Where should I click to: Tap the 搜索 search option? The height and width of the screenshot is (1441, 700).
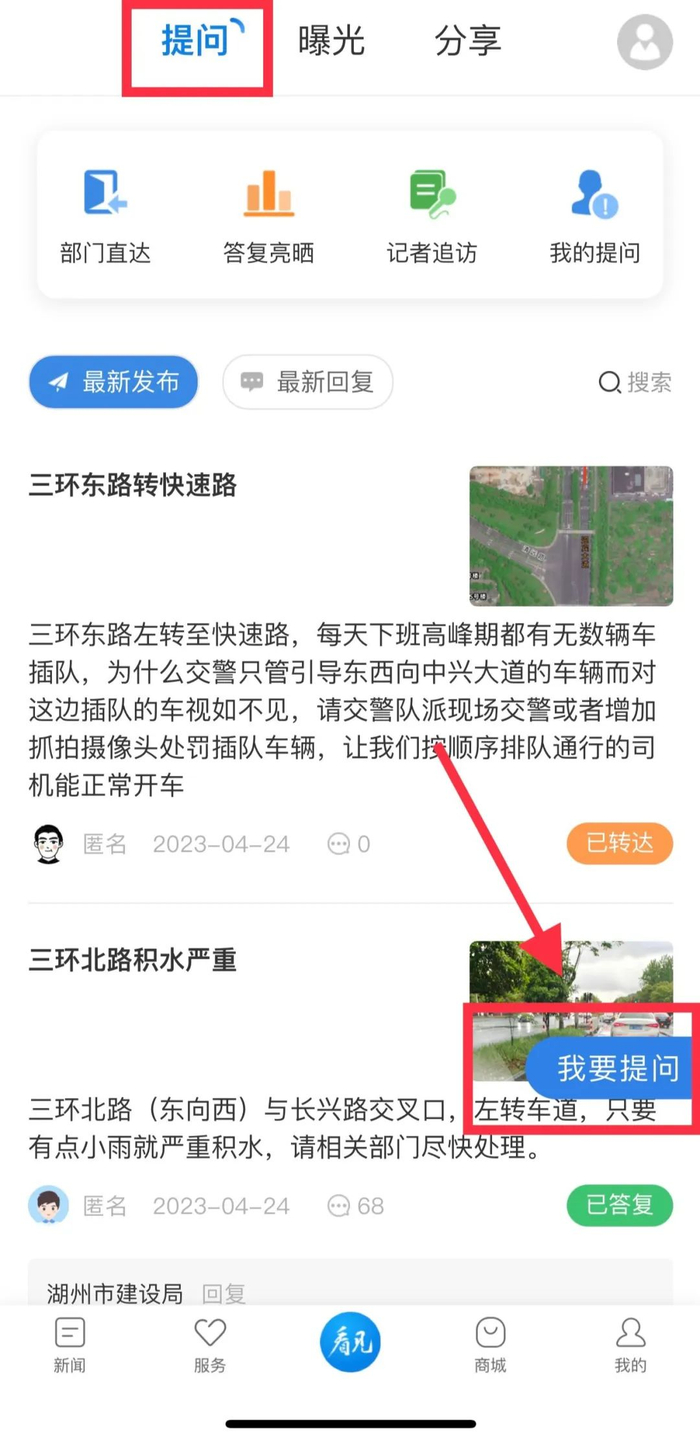tap(635, 382)
